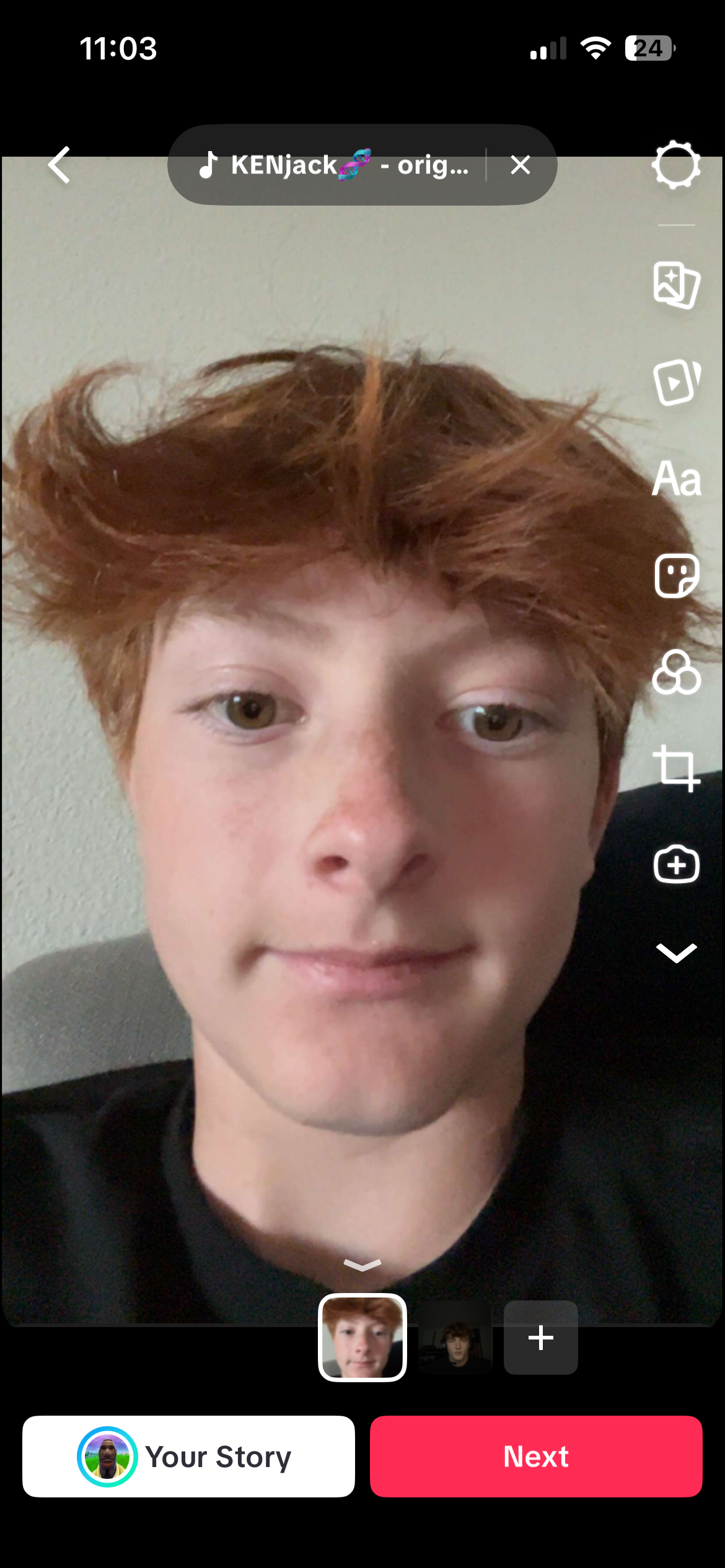725x1568 pixels.
Task: Post to Your Story
Action: pos(188,1457)
